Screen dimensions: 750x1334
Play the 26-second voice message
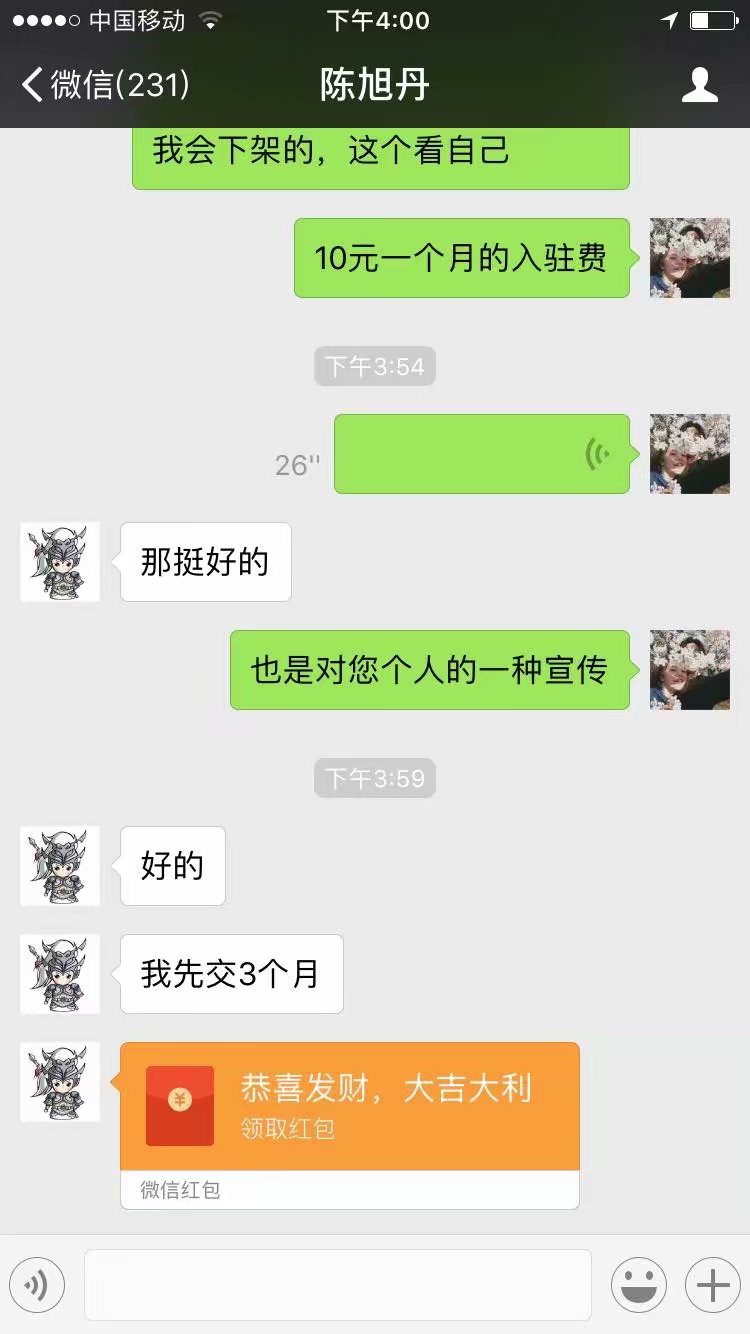(481, 454)
